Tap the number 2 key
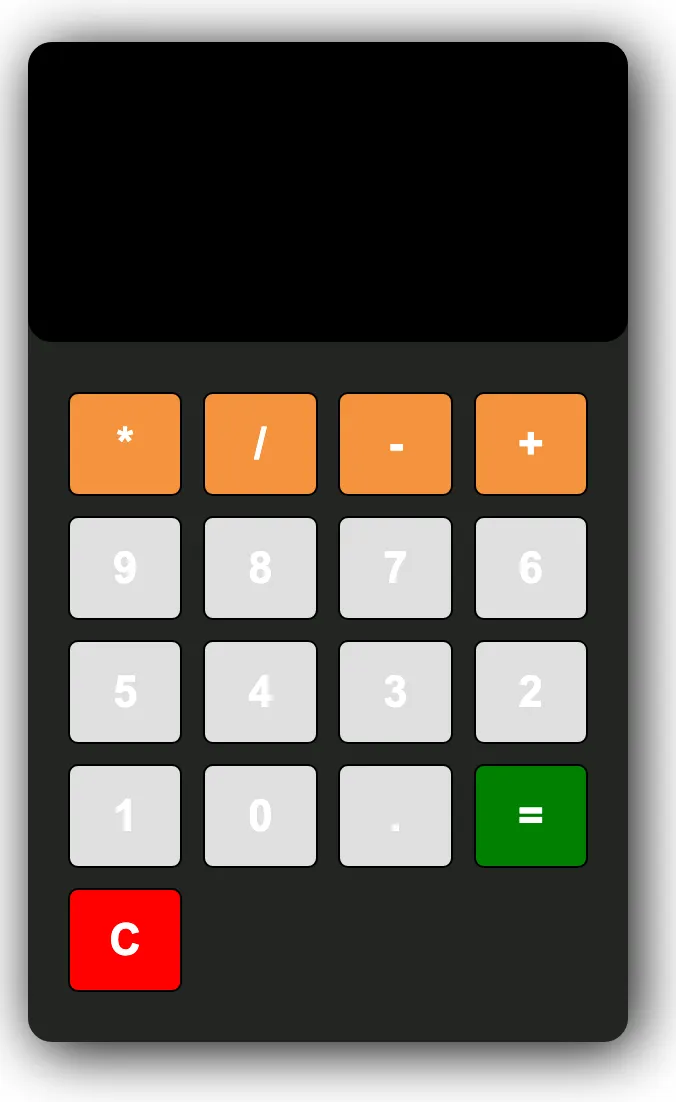The width and height of the screenshot is (676, 1102). coord(531,692)
